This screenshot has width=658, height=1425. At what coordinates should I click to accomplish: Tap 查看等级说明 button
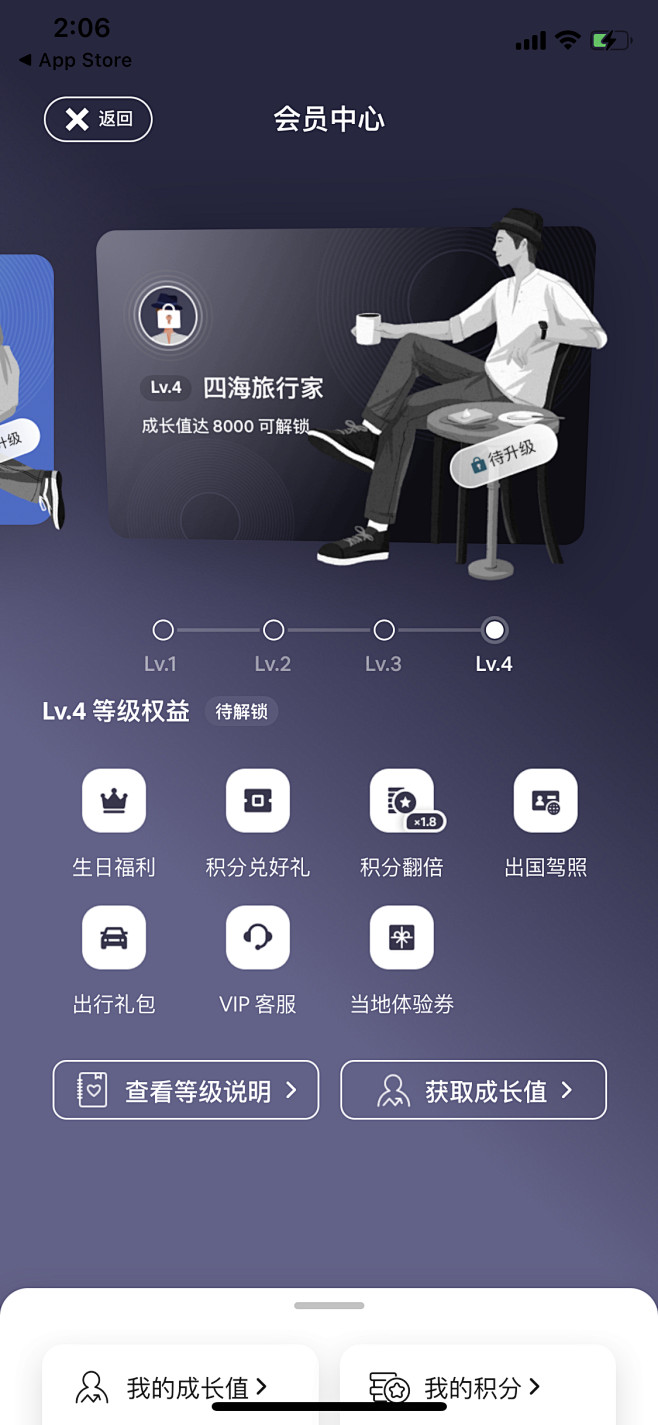[186, 1090]
